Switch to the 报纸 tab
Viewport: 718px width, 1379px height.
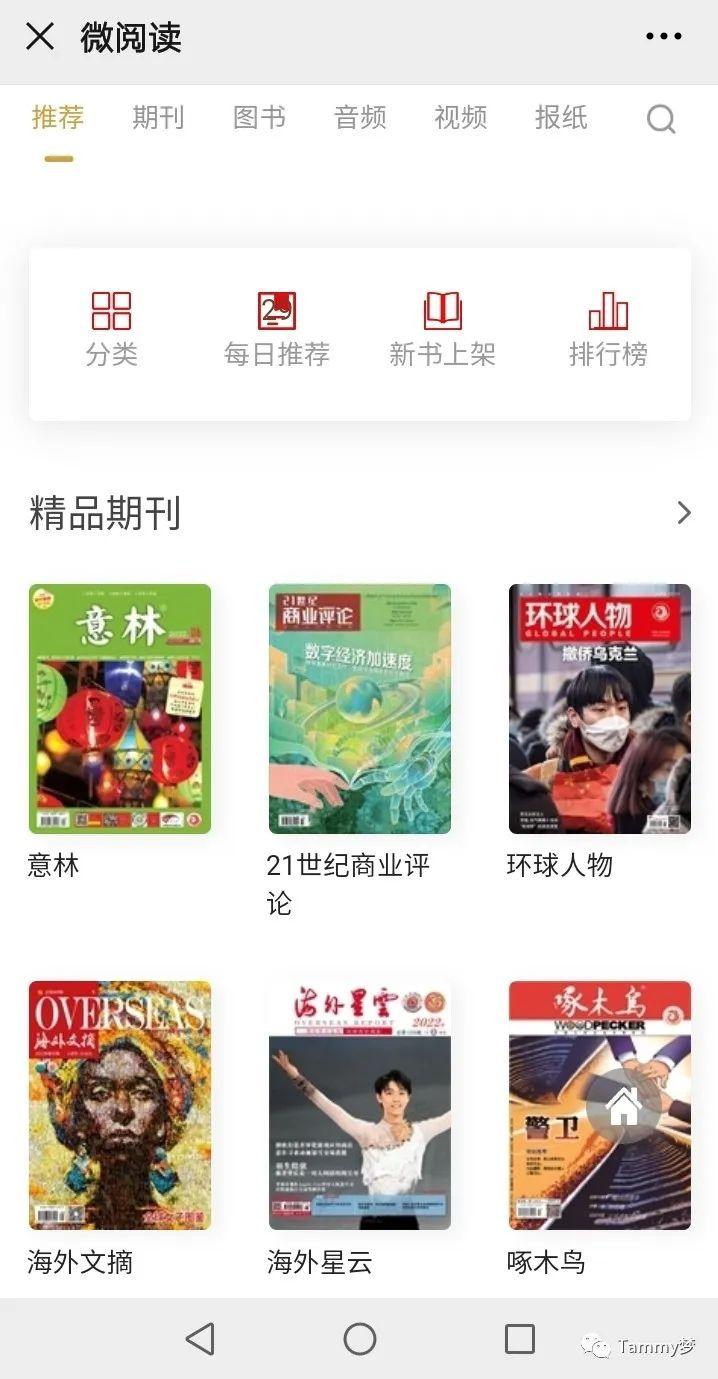(x=561, y=118)
